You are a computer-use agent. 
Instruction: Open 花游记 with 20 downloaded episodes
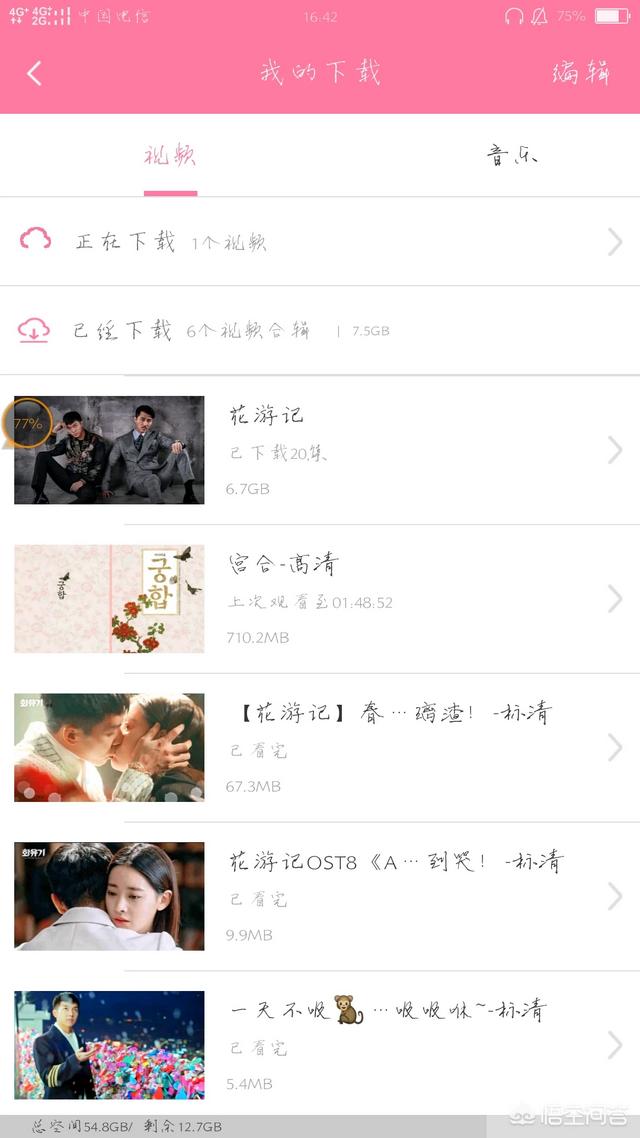[320, 450]
